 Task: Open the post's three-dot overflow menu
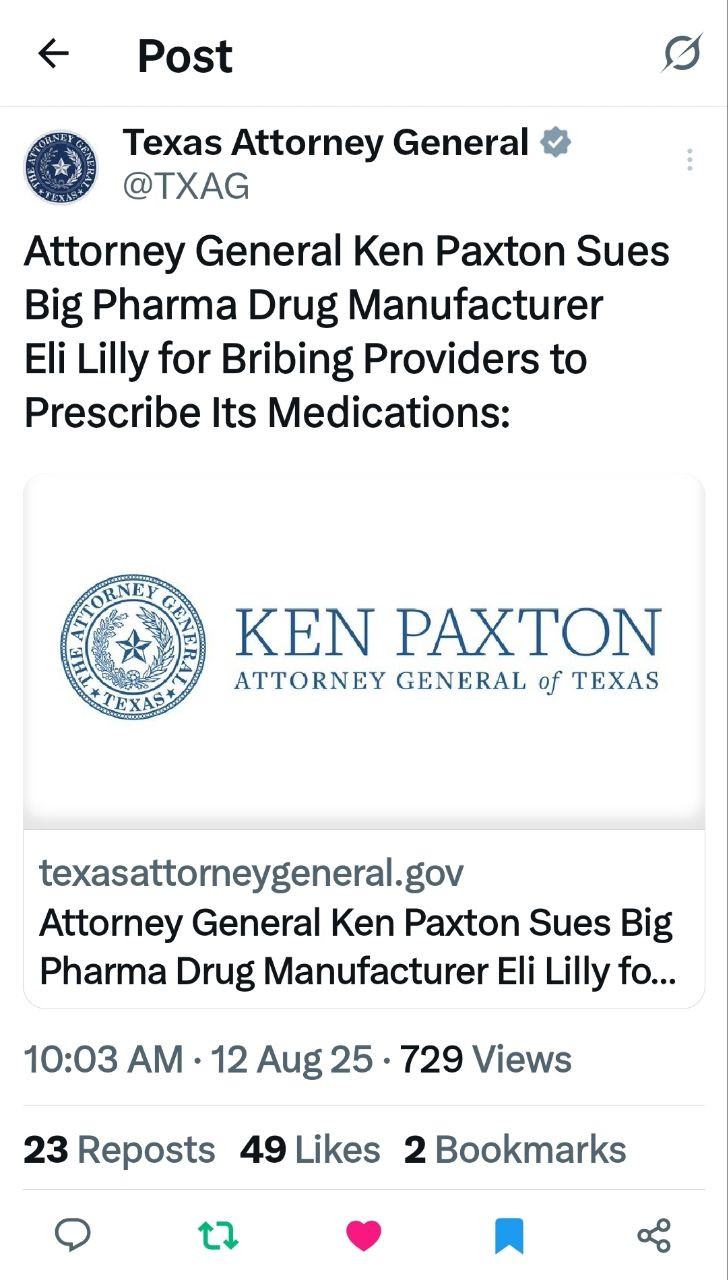(x=689, y=160)
